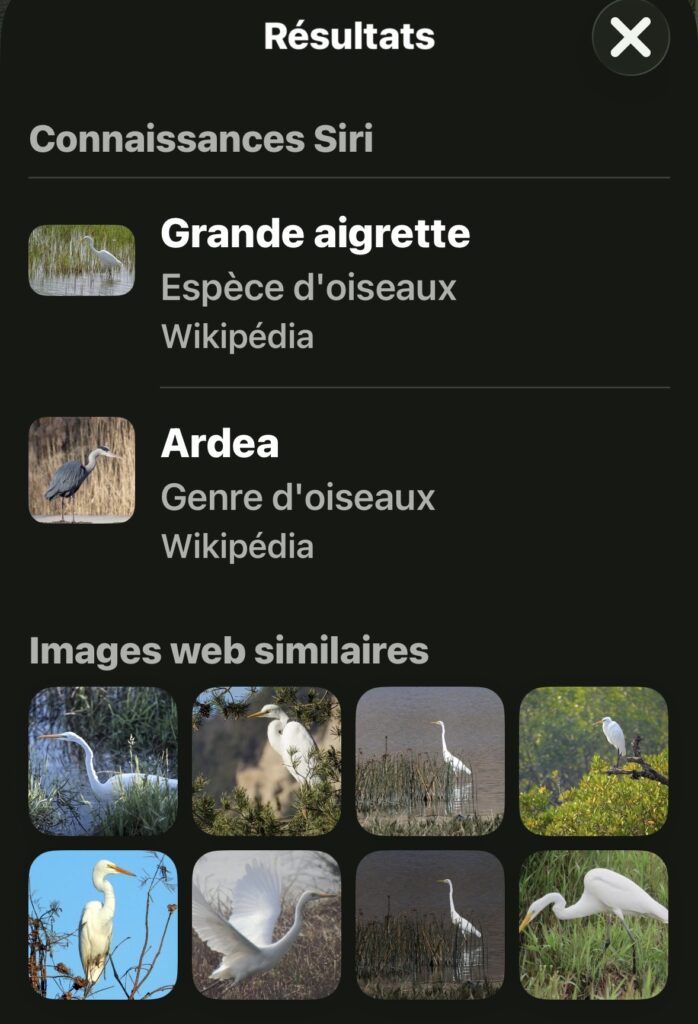Image resolution: width=698 pixels, height=1024 pixels.
Task: Select the close-up egret among marsh plants image
Action: 103,761
